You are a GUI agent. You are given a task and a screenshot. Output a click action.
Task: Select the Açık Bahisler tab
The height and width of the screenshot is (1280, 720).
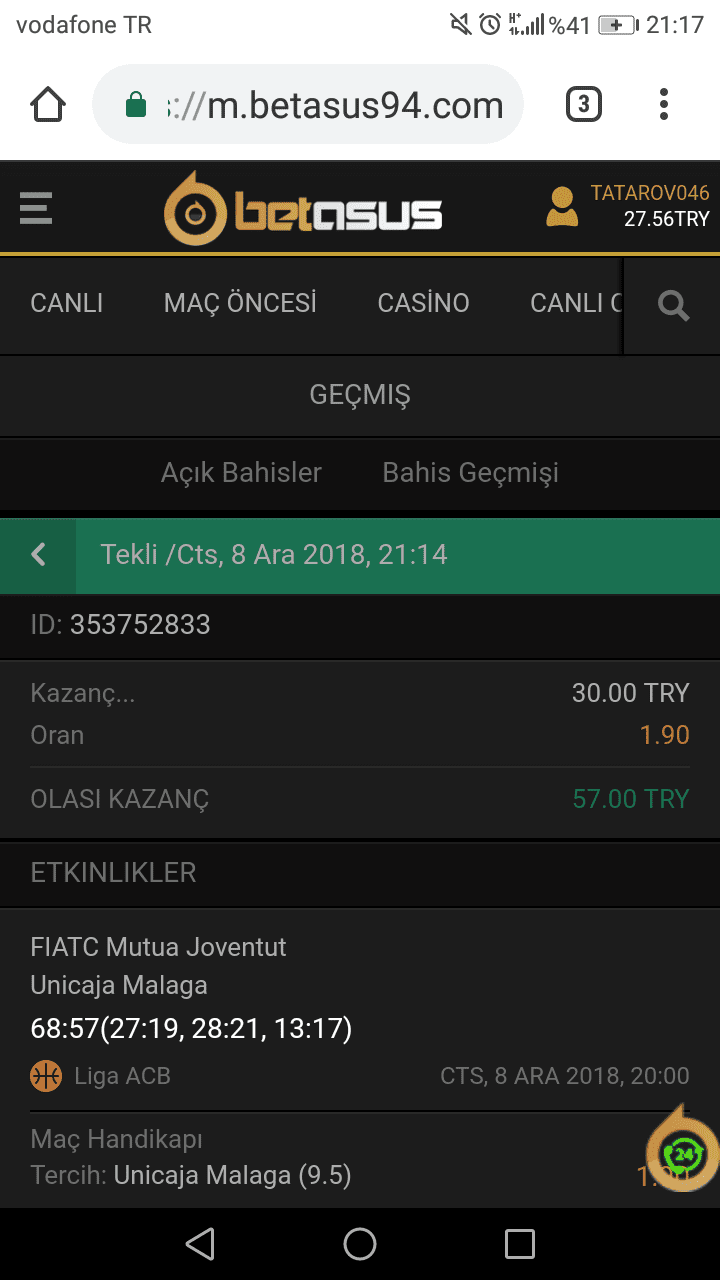pos(241,473)
